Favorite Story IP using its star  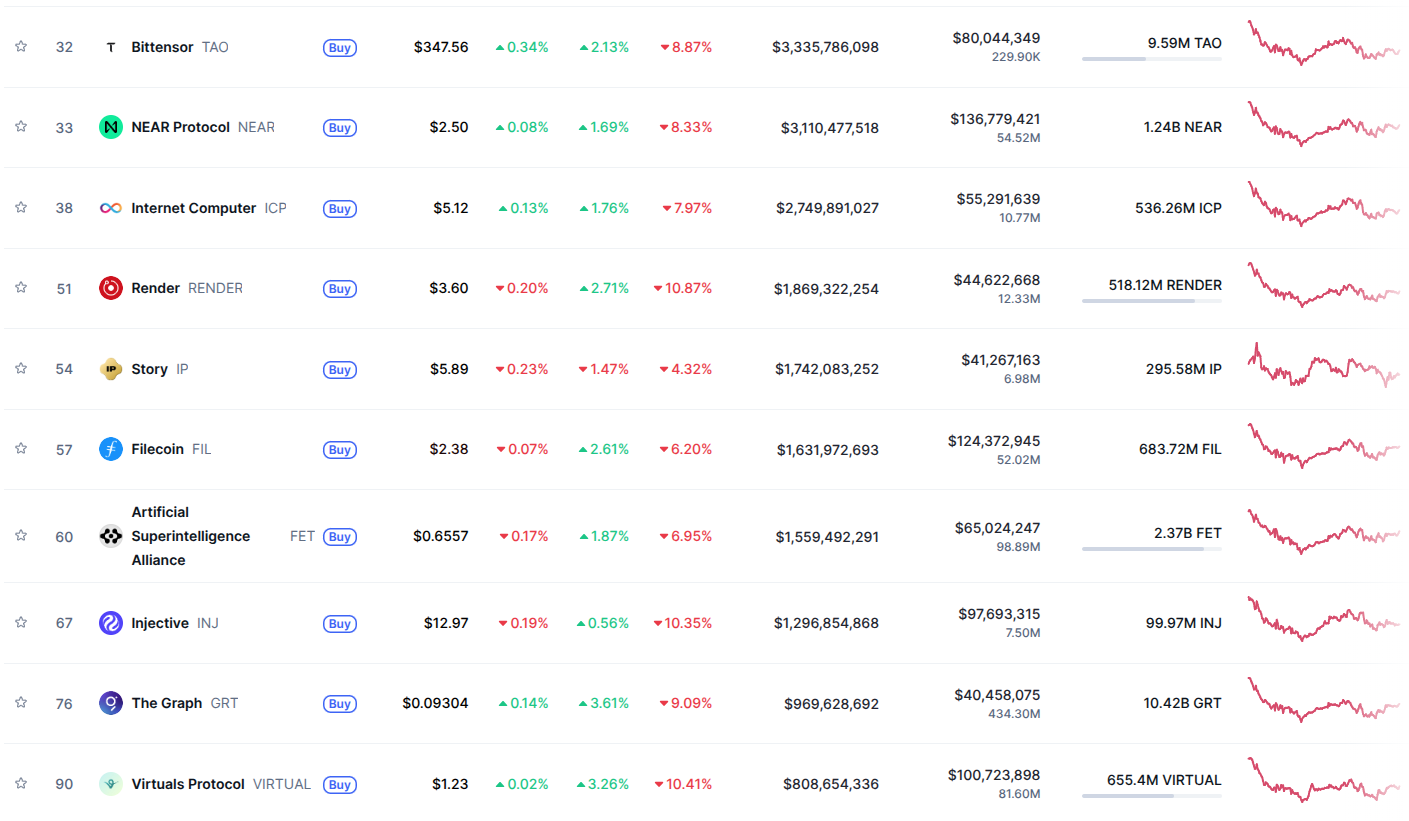(21, 368)
